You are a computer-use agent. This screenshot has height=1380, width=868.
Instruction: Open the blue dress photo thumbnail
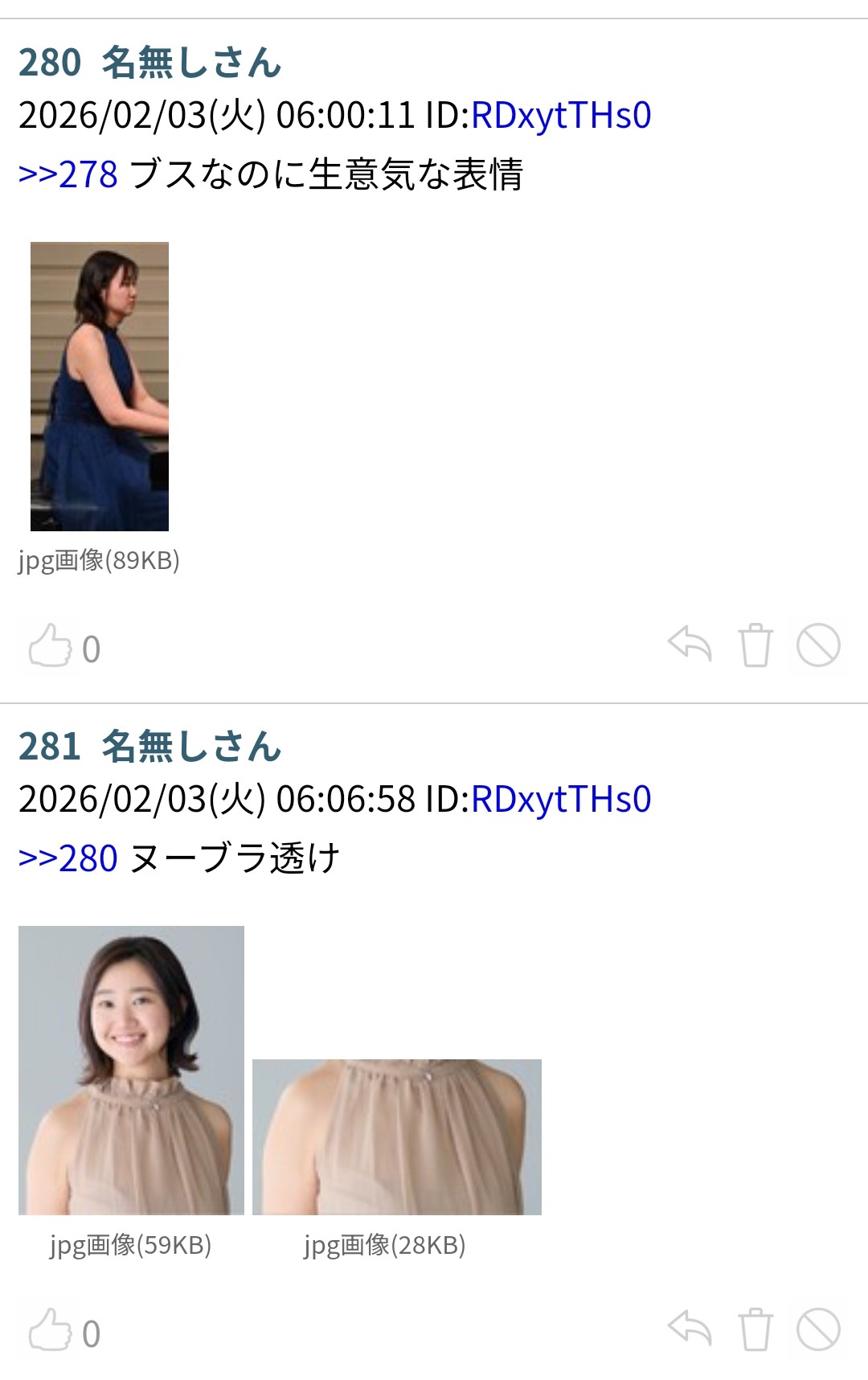point(99,386)
